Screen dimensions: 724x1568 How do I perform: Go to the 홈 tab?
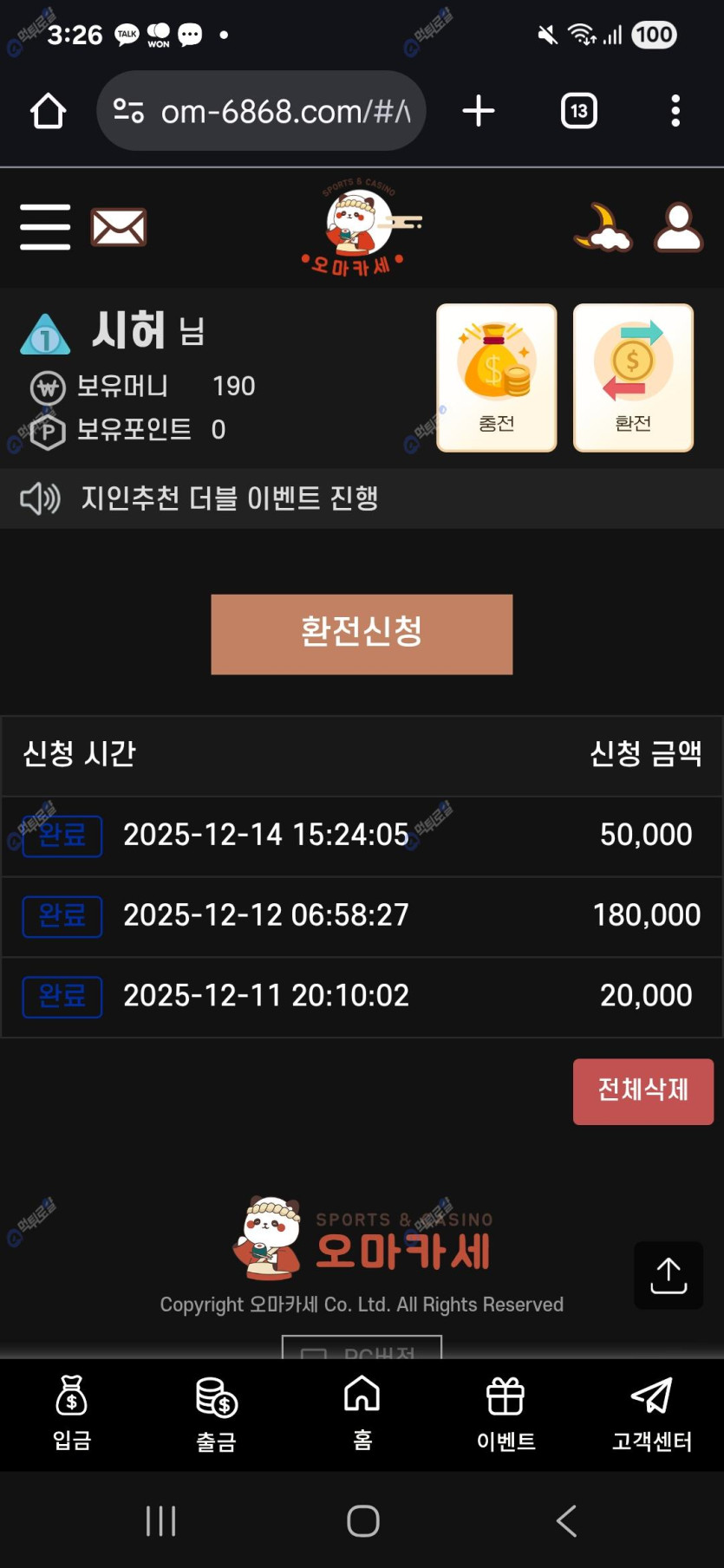click(x=362, y=1415)
